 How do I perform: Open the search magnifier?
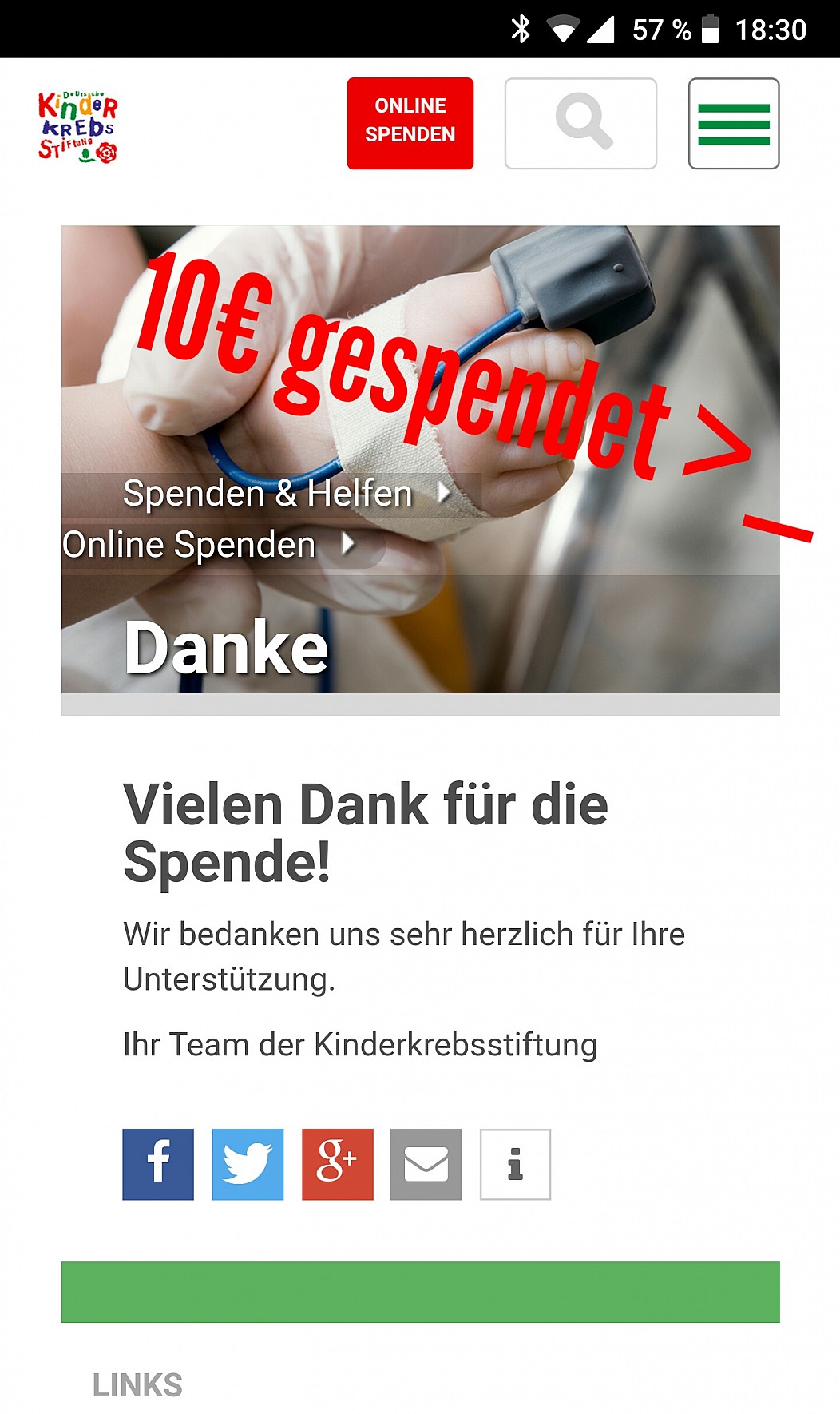pos(580,123)
